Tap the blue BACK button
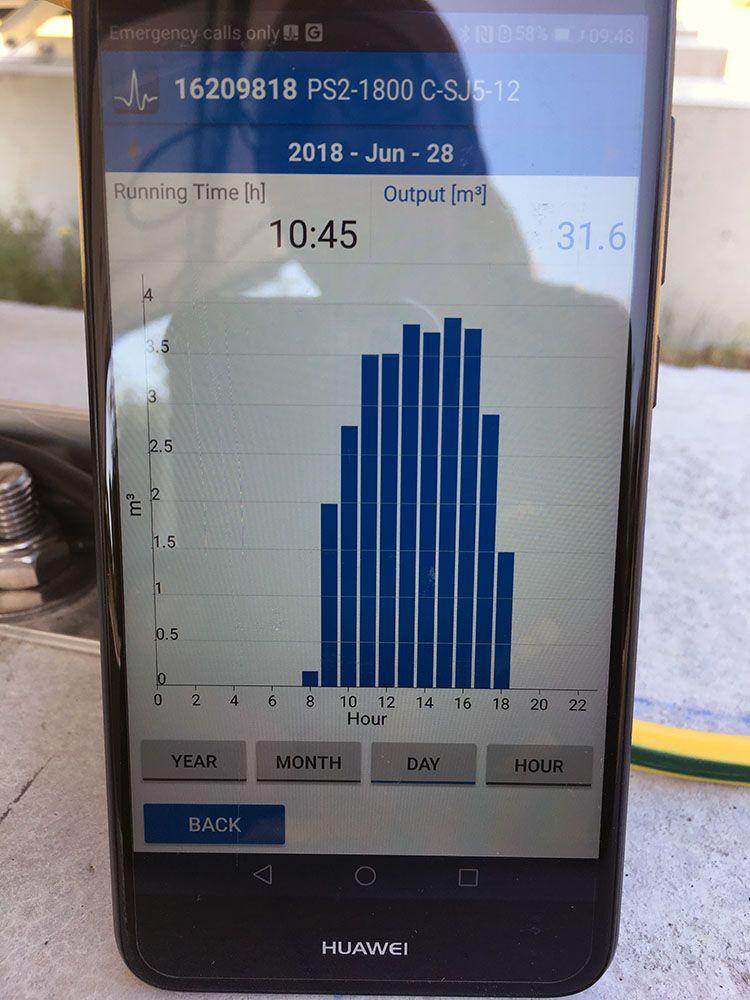The width and height of the screenshot is (750, 1000). [x=214, y=824]
